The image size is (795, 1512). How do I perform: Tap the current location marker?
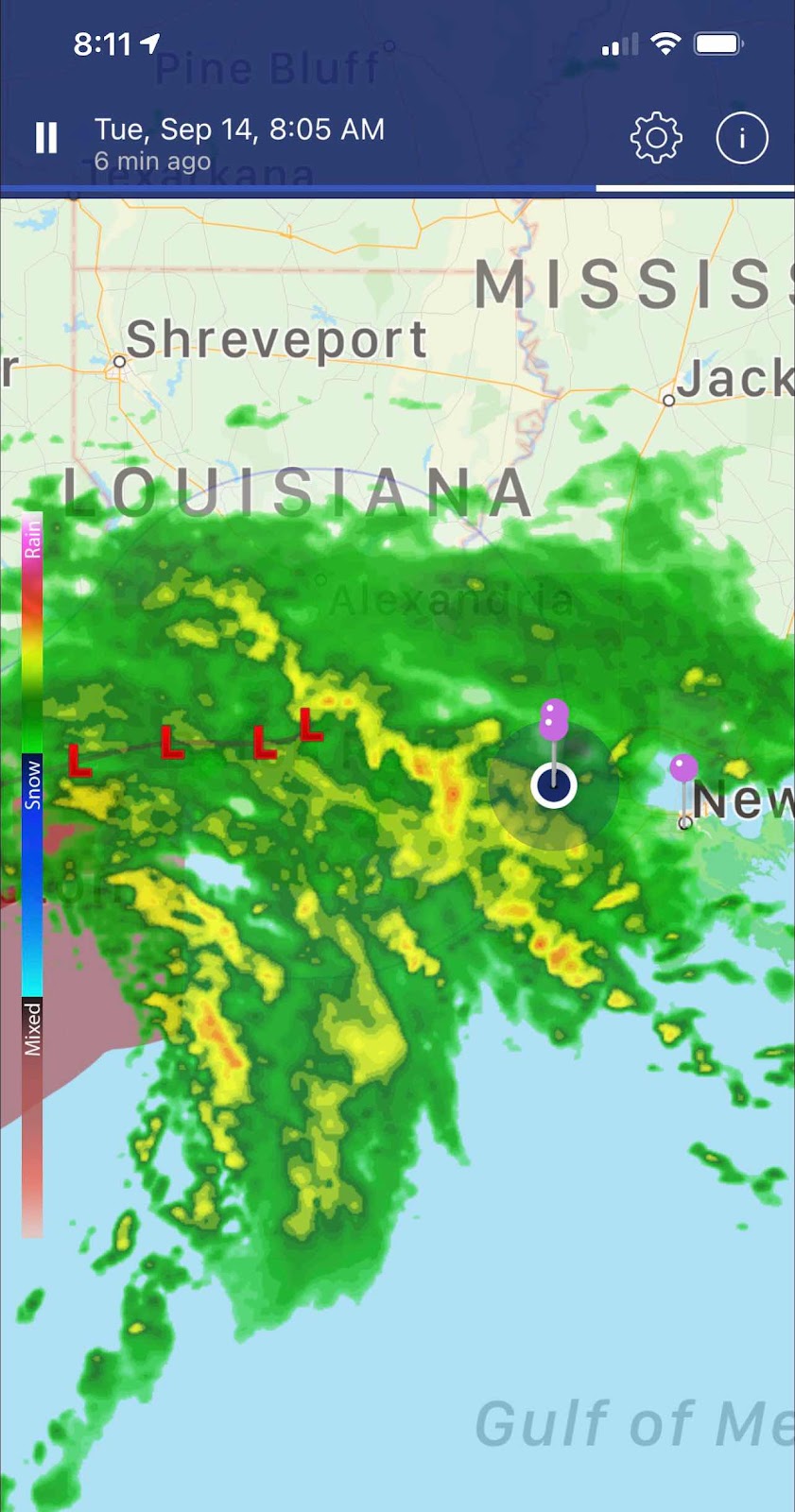(554, 785)
